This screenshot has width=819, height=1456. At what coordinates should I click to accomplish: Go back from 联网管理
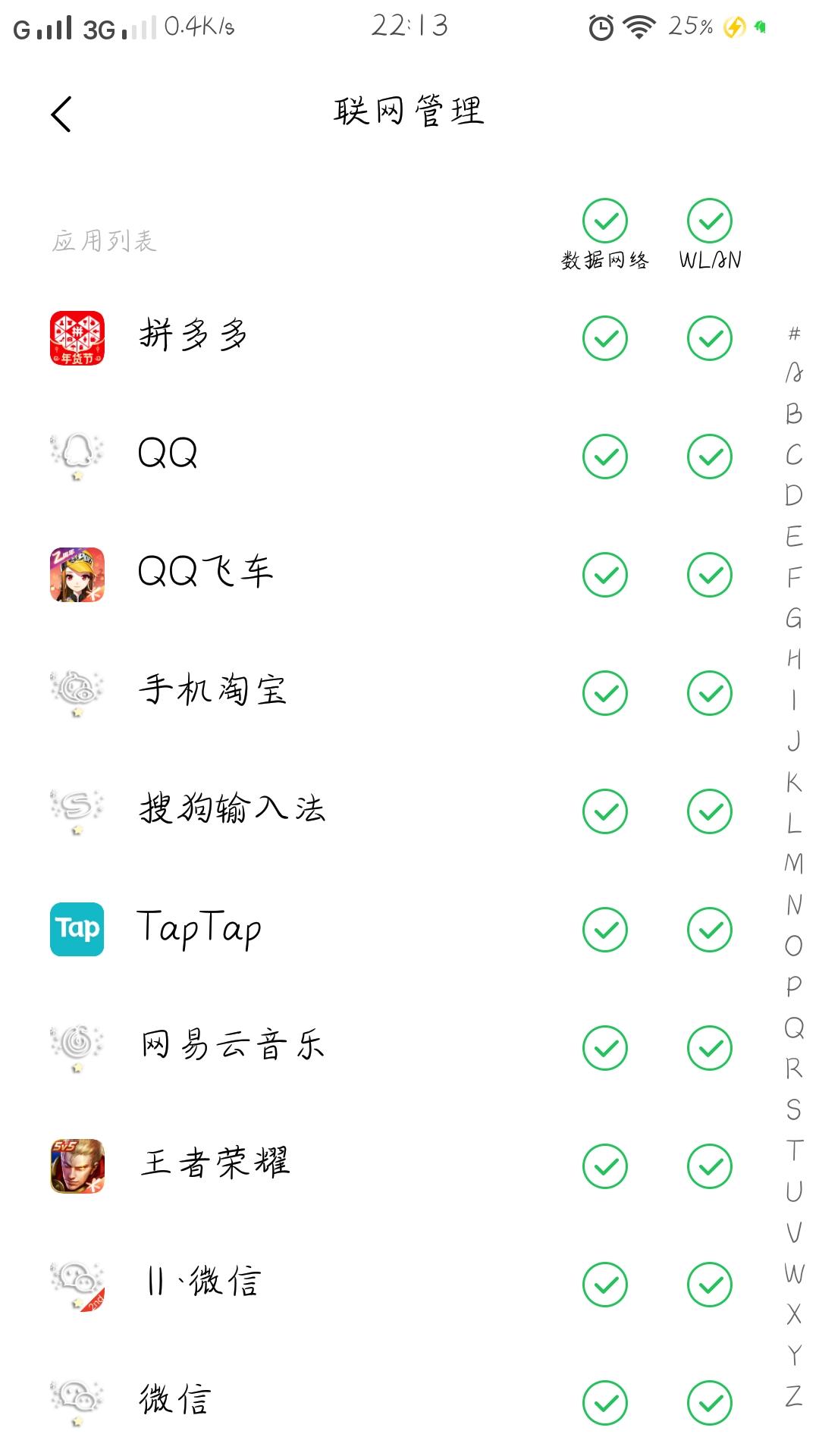pyautogui.click(x=61, y=115)
